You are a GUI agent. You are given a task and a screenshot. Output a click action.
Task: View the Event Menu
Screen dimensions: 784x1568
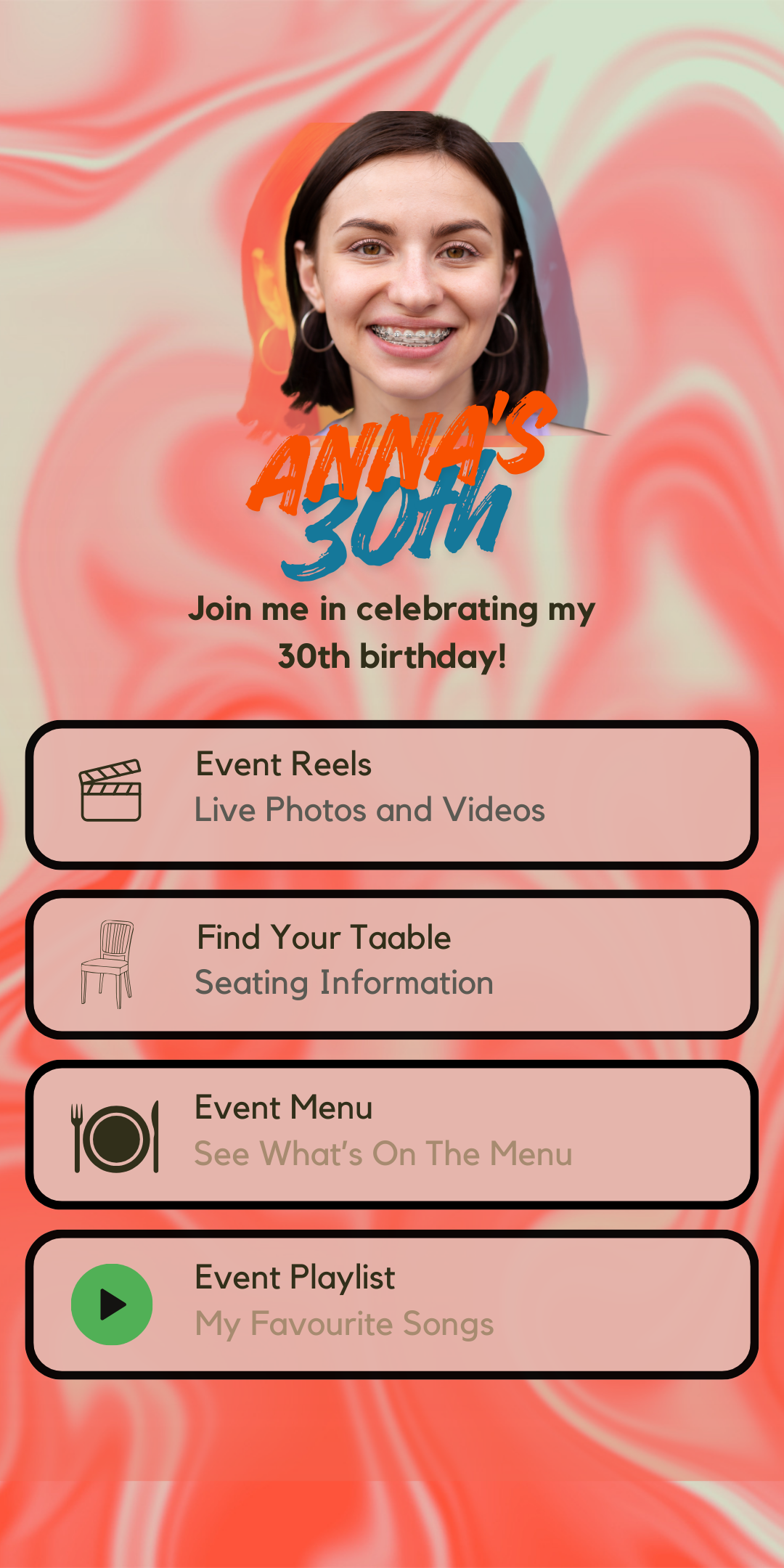click(x=392, y=1135)
